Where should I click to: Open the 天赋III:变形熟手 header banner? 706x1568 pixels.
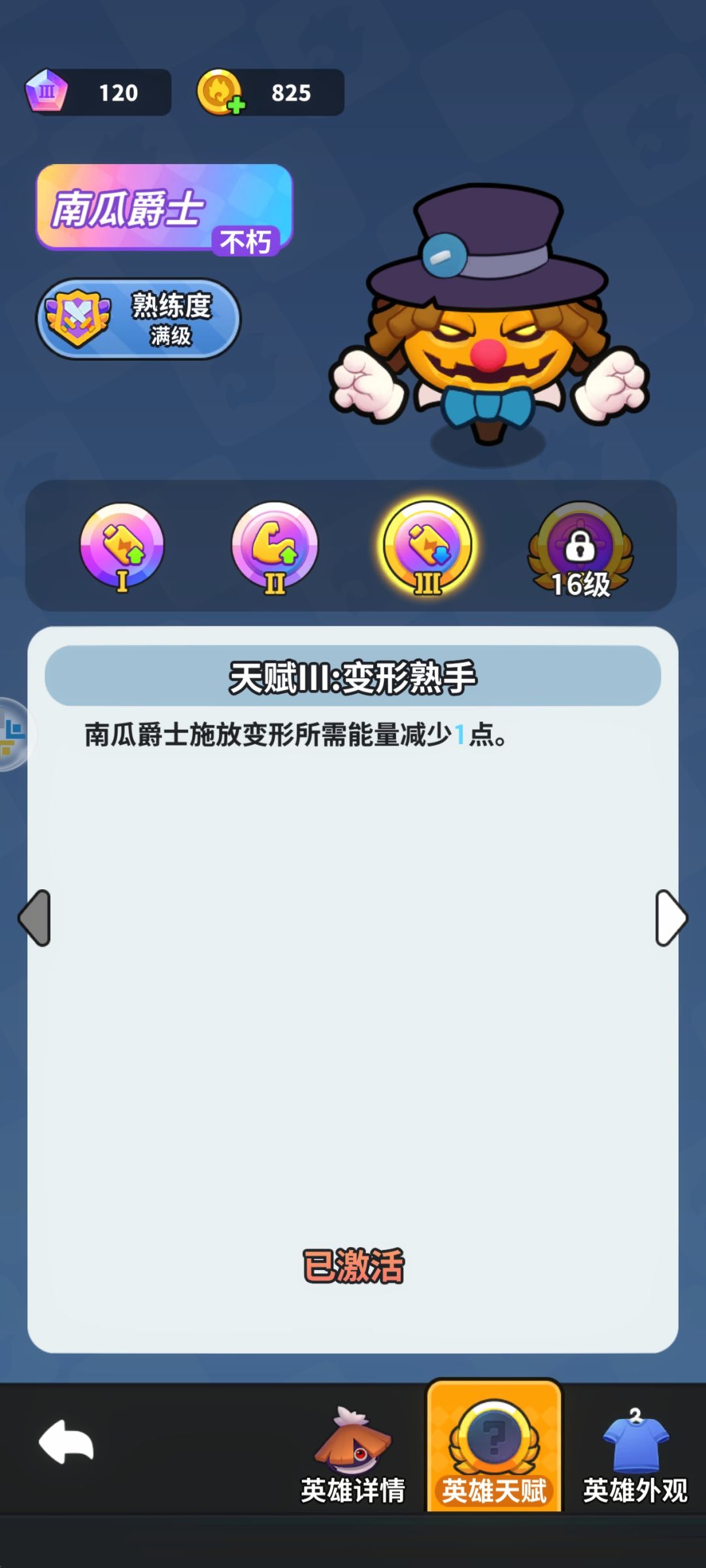click(353, 678)
